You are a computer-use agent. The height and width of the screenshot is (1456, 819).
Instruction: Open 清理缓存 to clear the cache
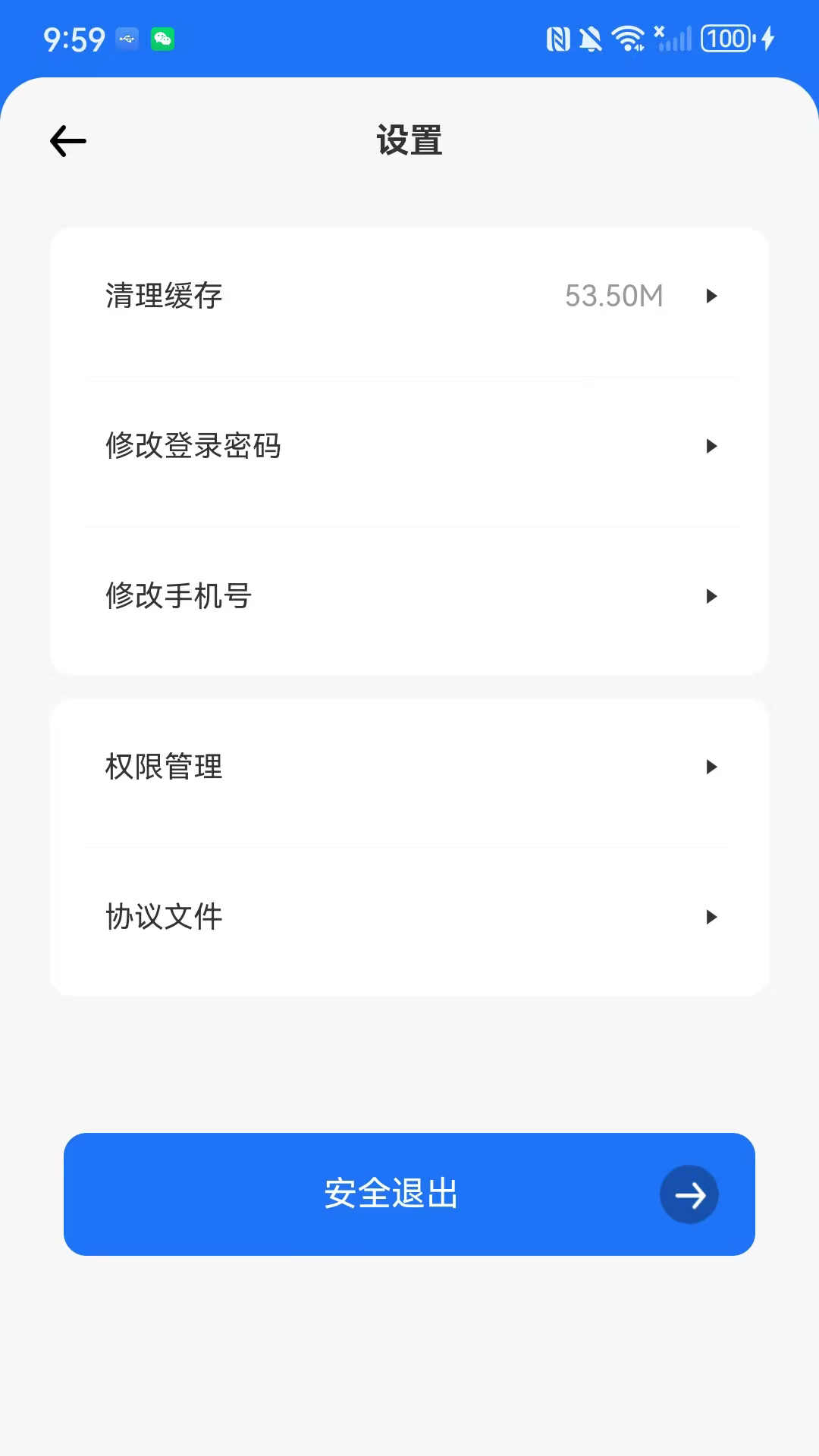click(409, 296)
